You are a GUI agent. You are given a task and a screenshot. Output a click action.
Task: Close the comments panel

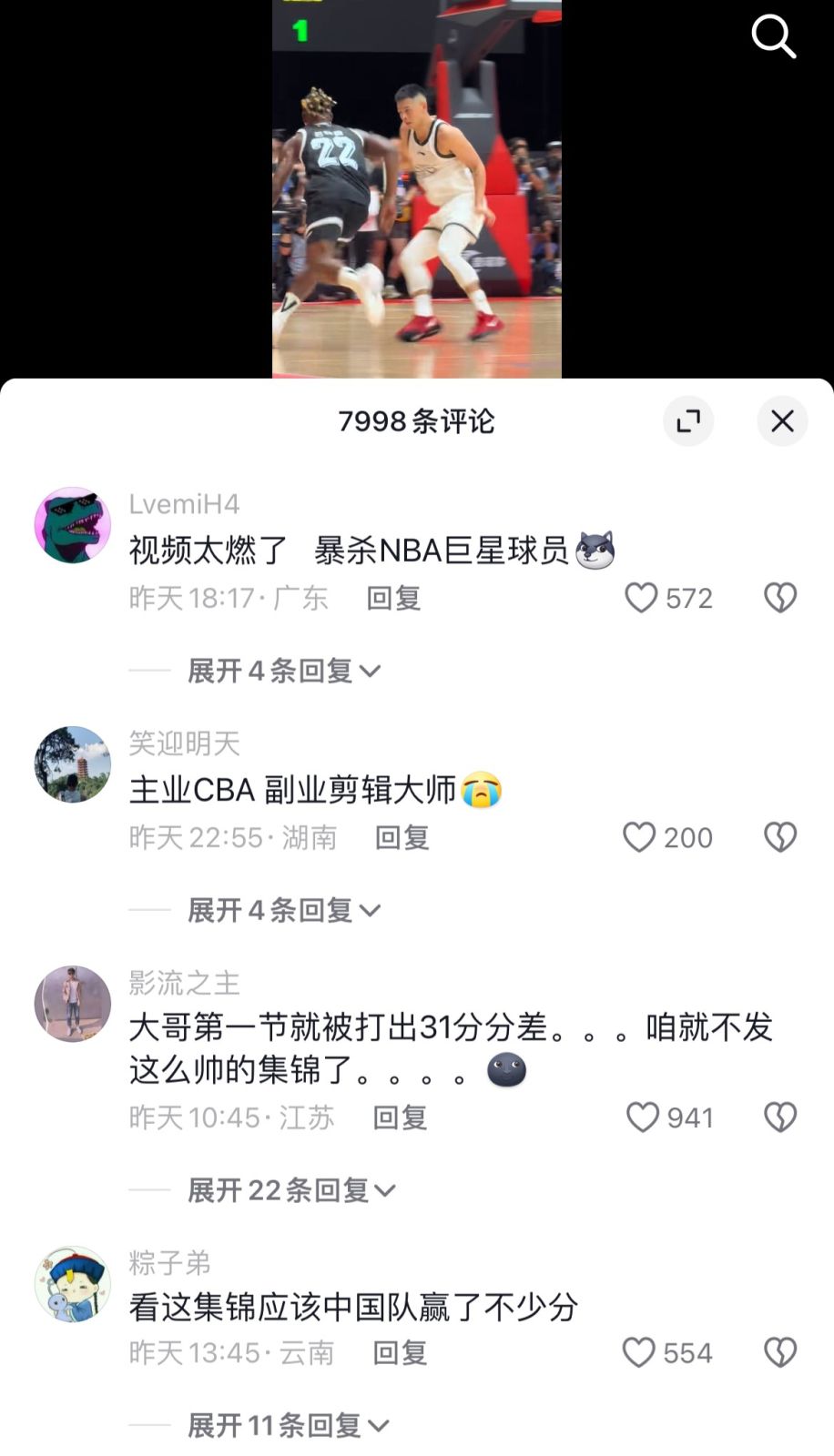(x=782, y=421)
